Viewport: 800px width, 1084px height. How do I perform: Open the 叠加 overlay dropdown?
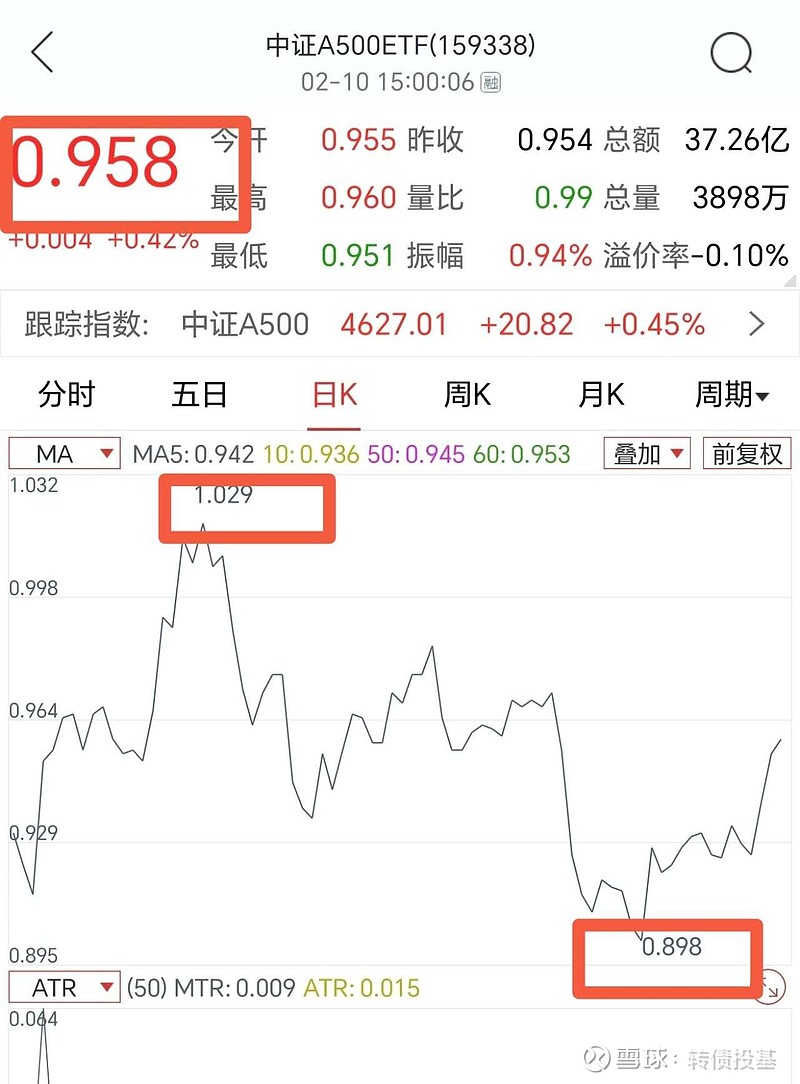point(646,452)
